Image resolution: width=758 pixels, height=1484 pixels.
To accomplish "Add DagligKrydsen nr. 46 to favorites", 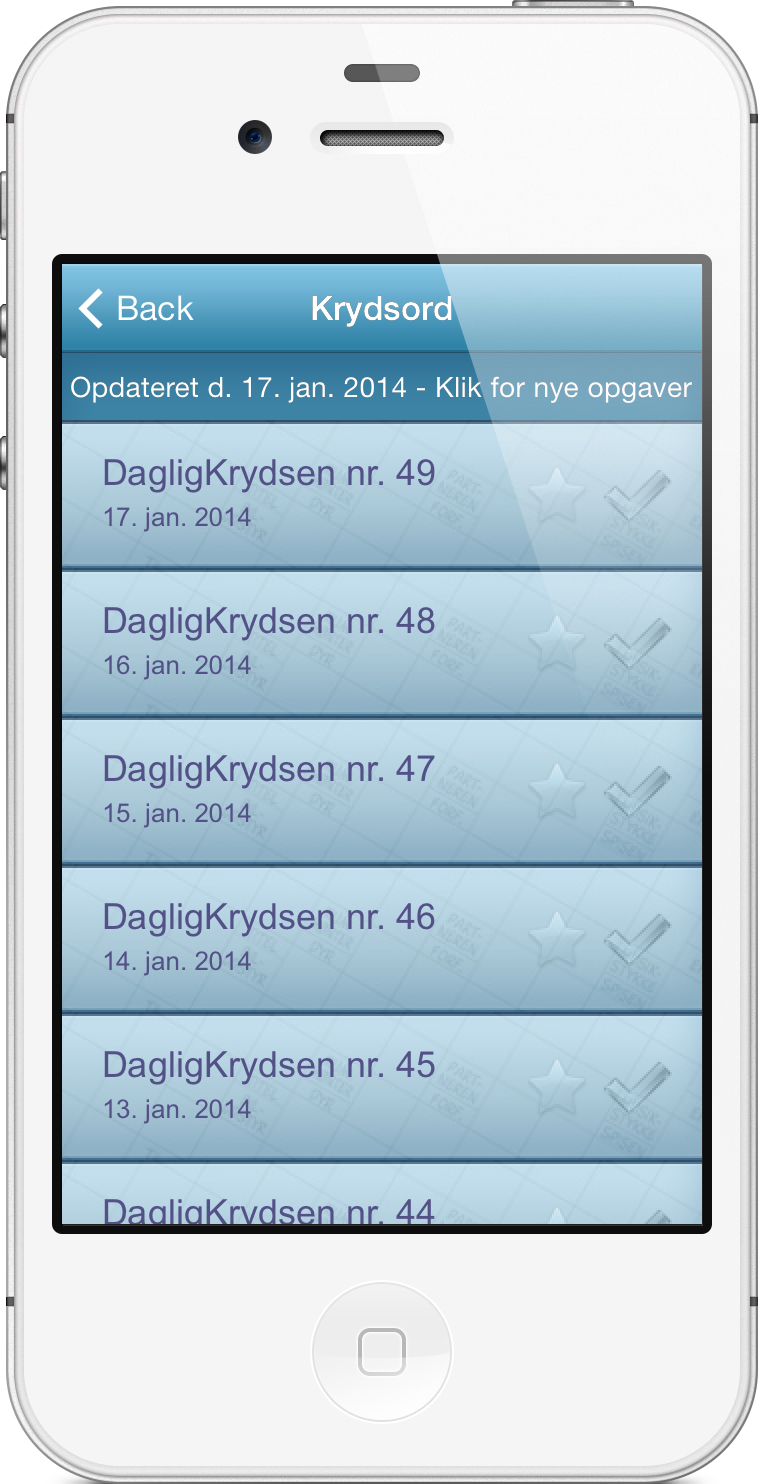I will point(556,939).
